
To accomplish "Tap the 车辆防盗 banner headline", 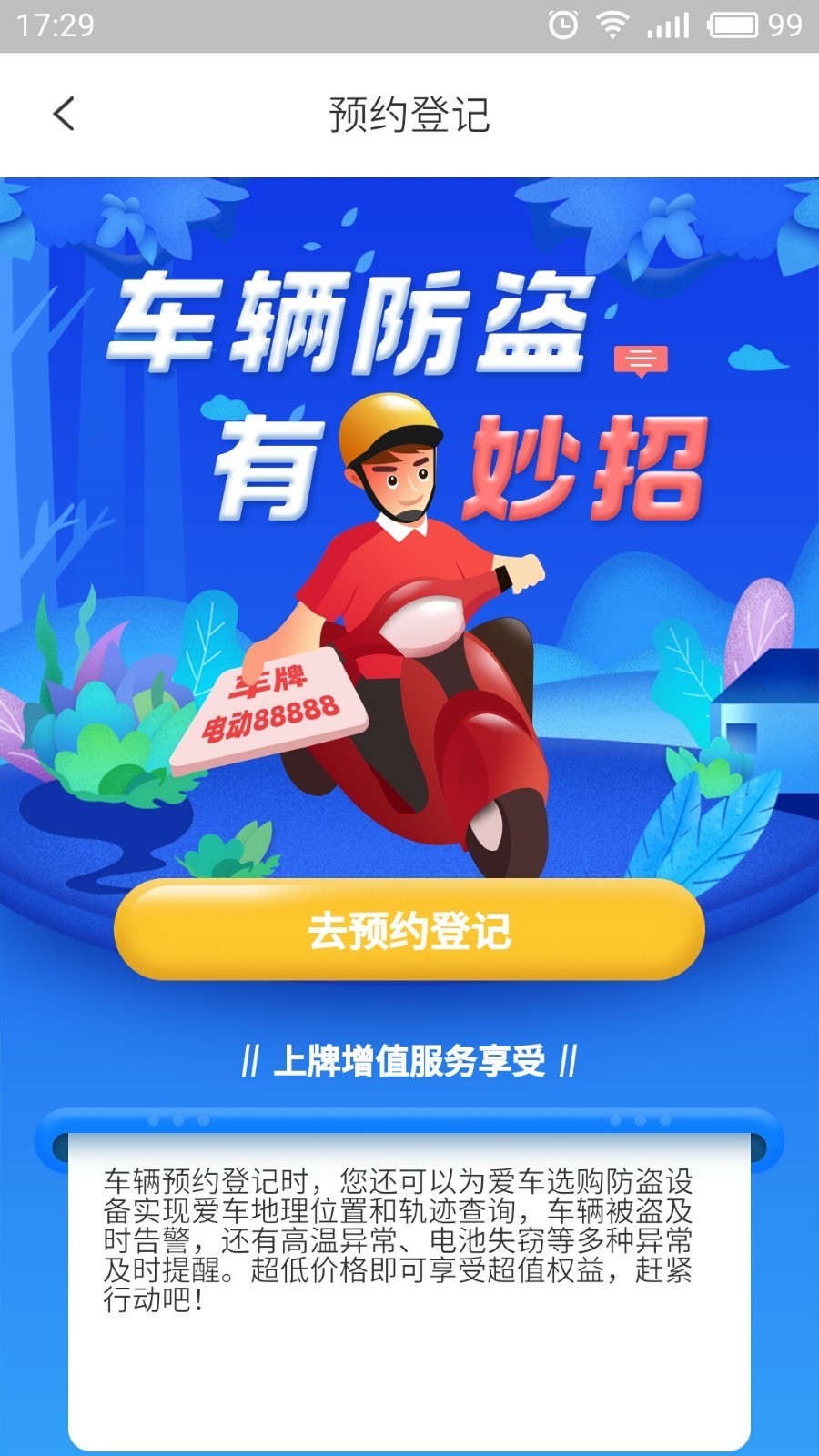I will [355, 318].
